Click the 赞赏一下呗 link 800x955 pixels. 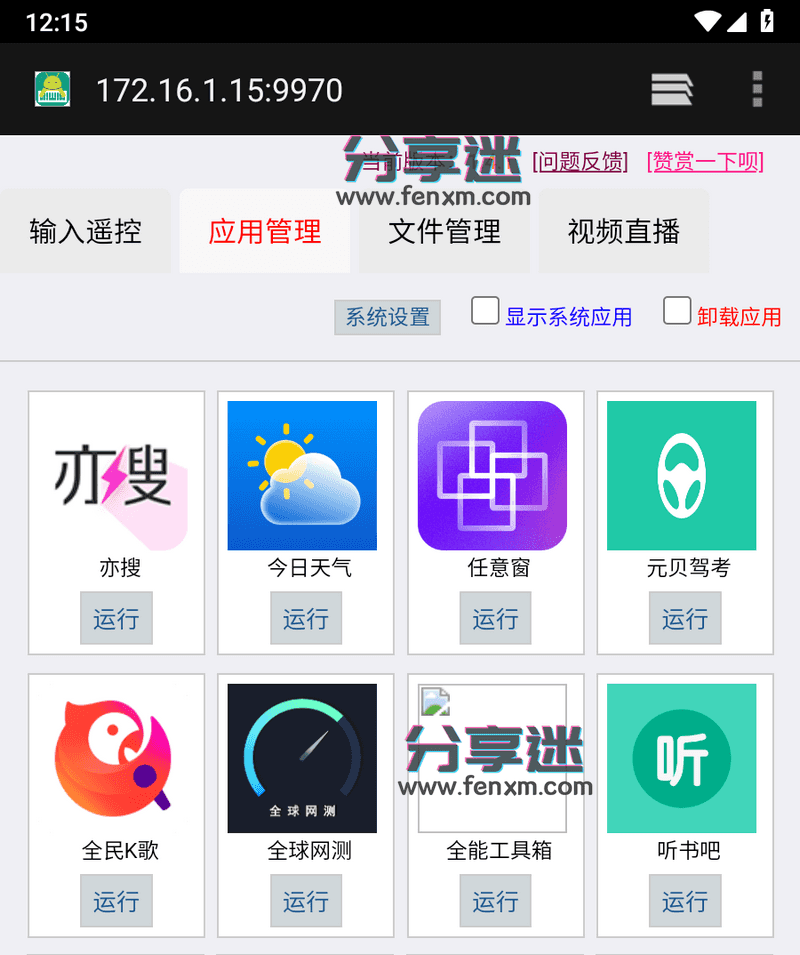coord(705,161)
